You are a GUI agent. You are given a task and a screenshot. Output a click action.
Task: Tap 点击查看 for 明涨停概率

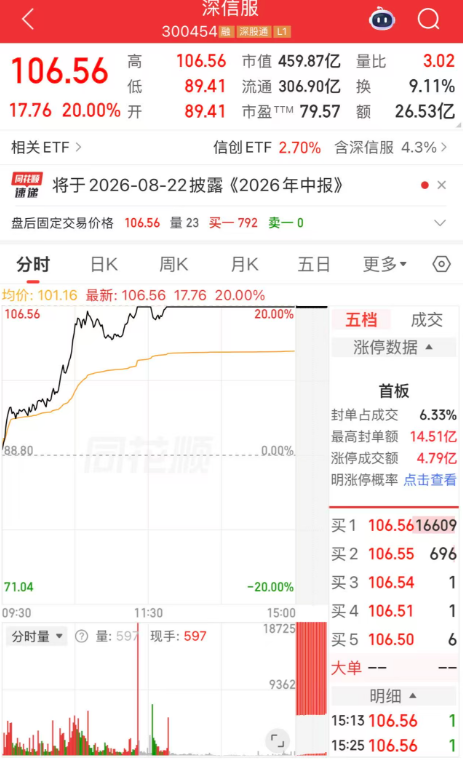click(x=430, y=480)
